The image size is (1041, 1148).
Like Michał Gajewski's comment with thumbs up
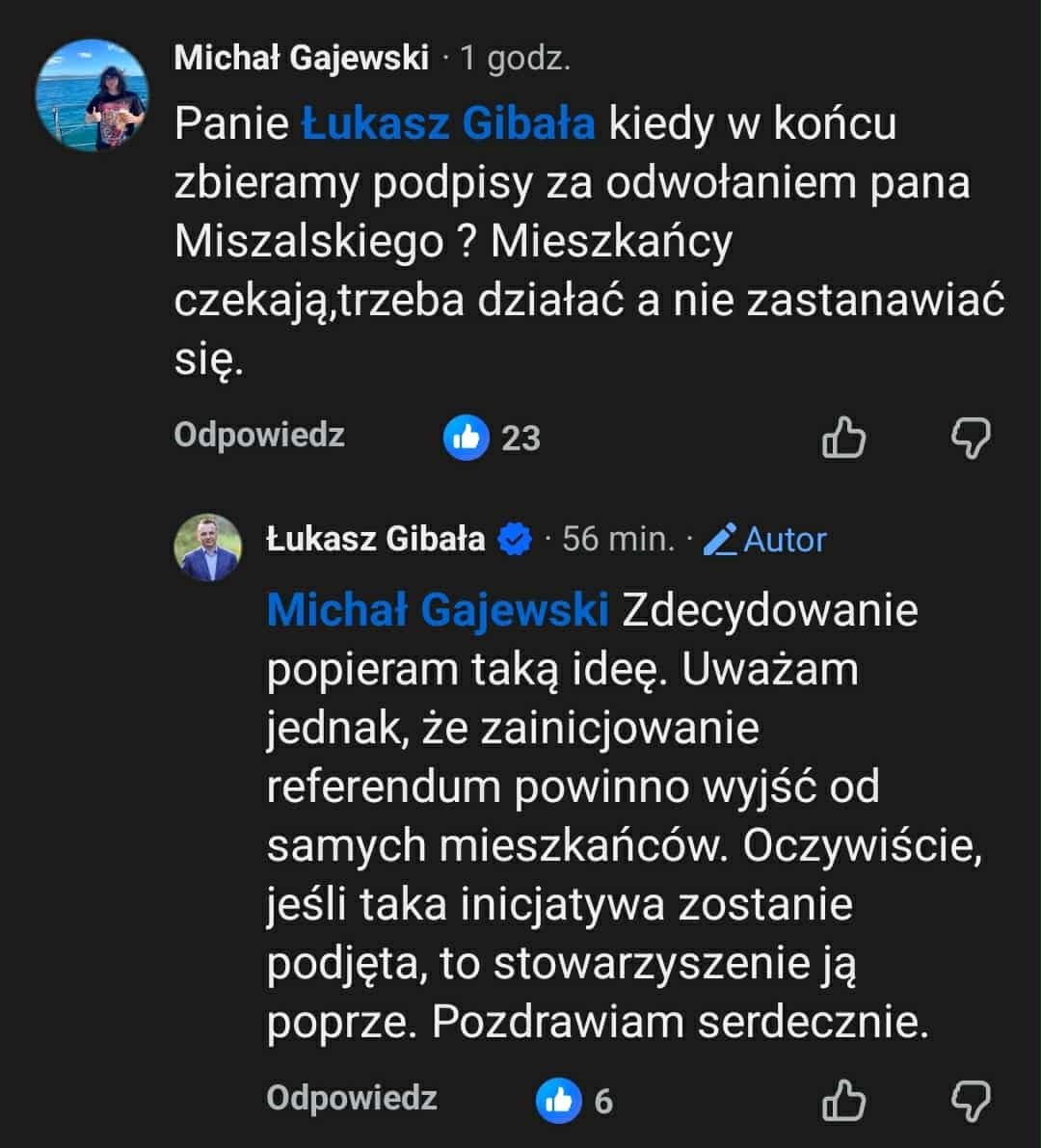tap(843, 439)
